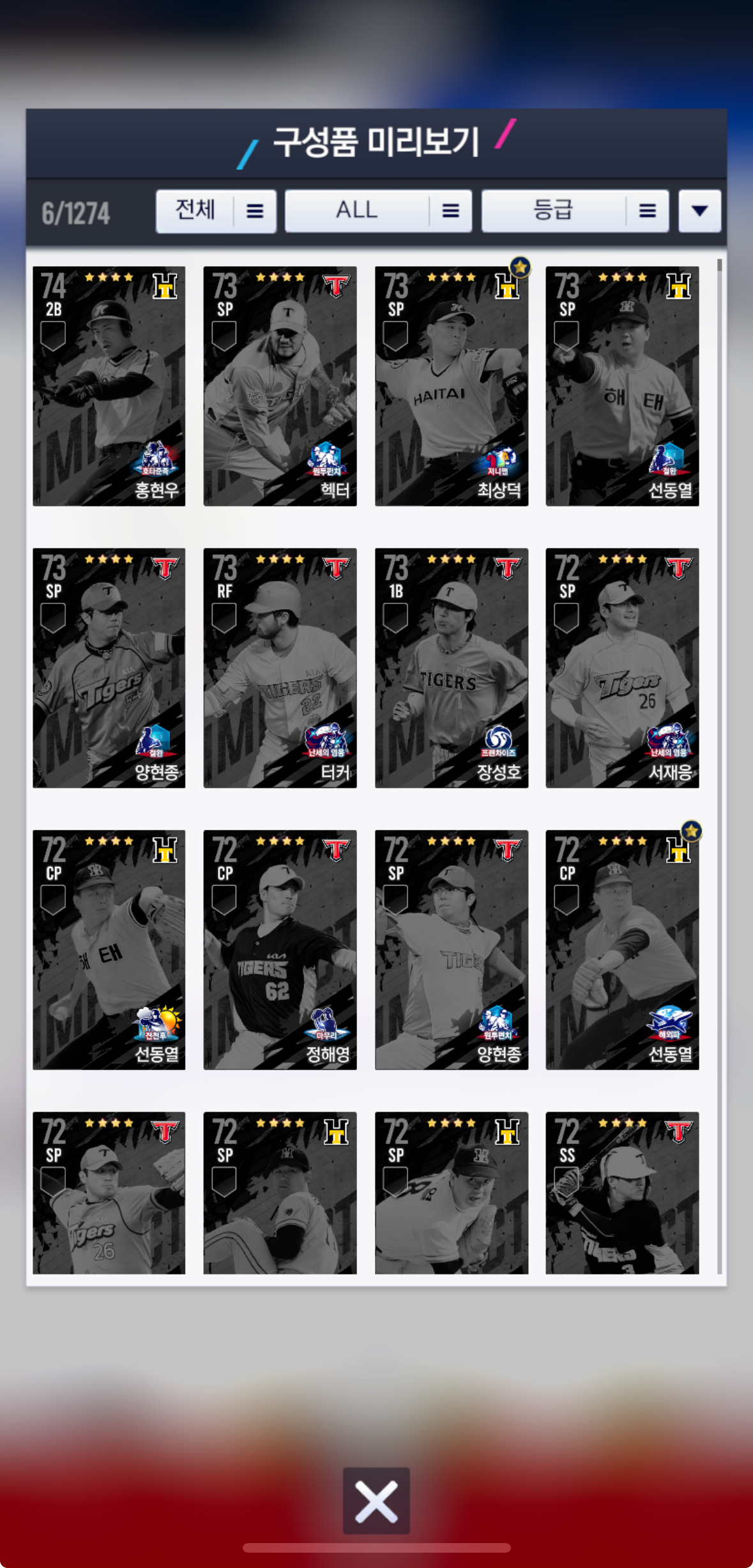View the 73 RF 터커 card

(280, 668)
